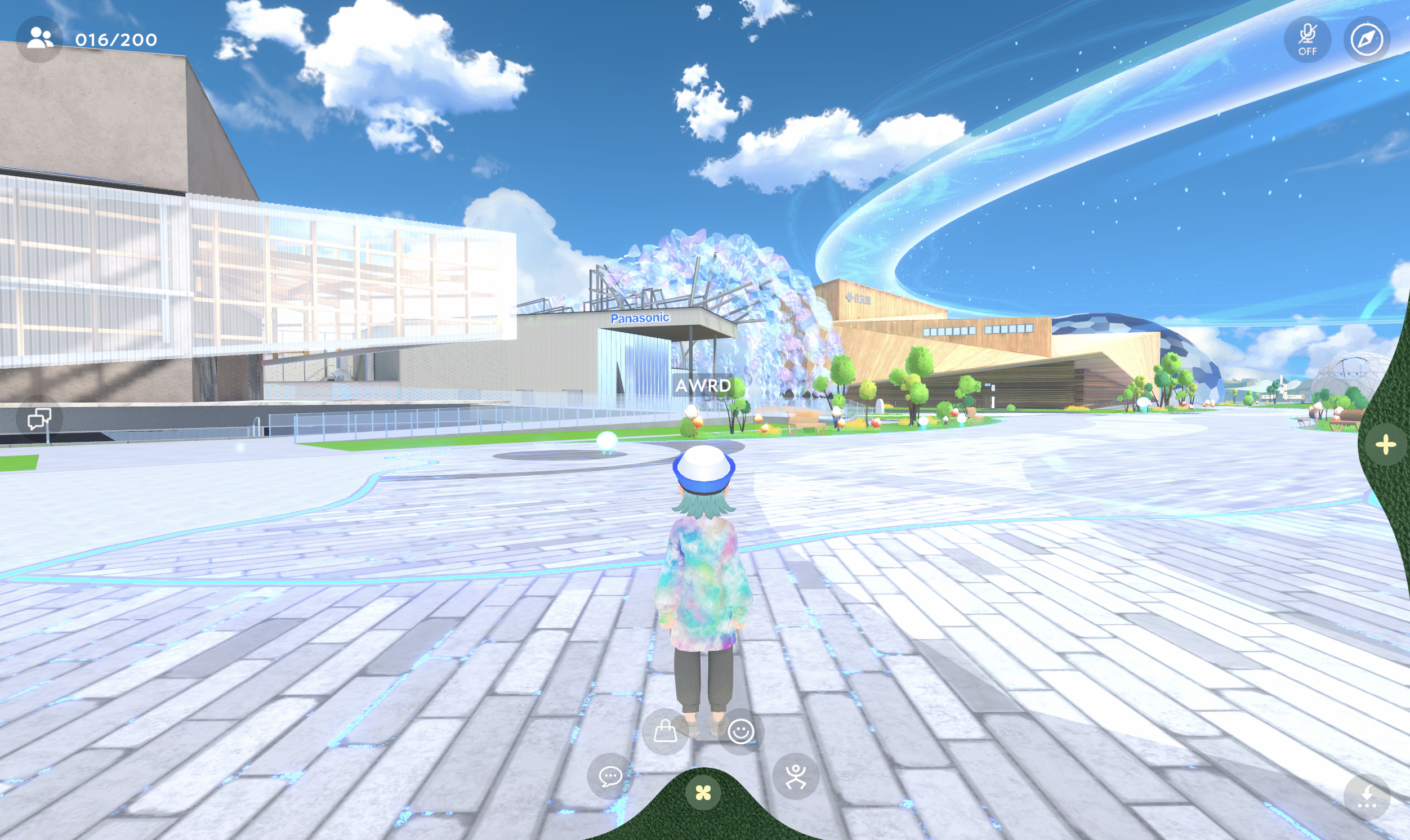Open the smiley emote menu
This screenshot has width=1410, height=840.
(x=740, y=731)
